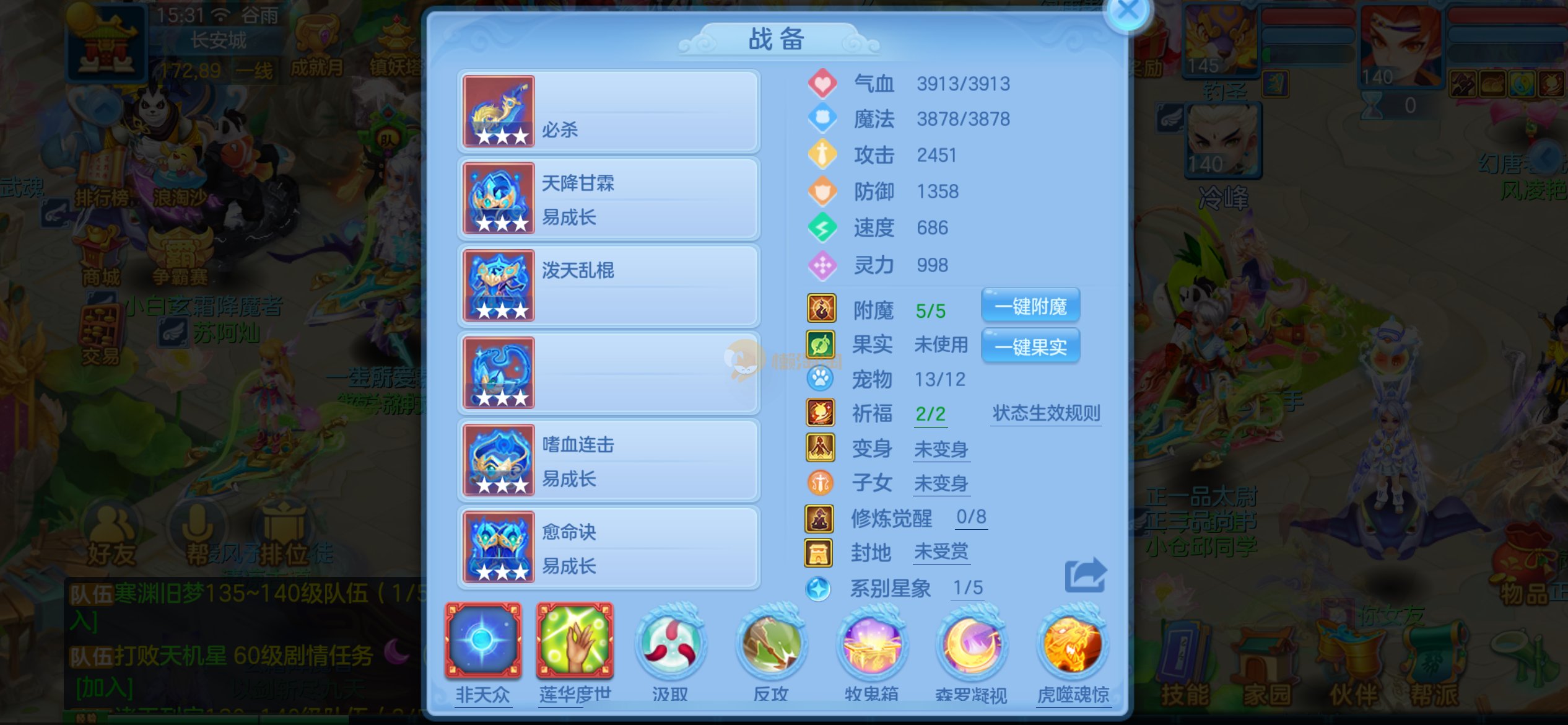Select the 非天众 skill icon
This screenshot has height=725, width=1568.
pos(483,641)
